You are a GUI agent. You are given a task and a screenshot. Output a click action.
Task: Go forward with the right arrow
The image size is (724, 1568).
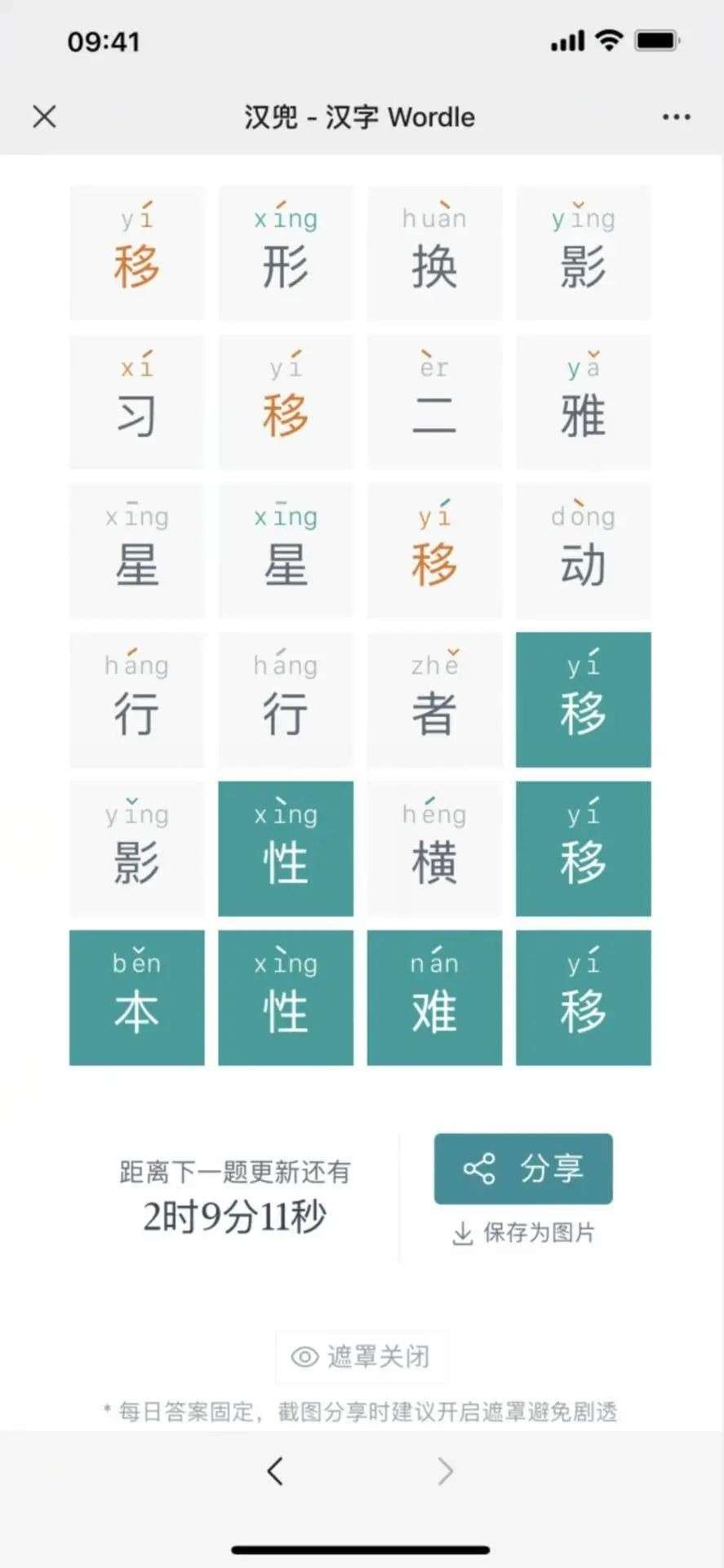(x=445, y=1471)
